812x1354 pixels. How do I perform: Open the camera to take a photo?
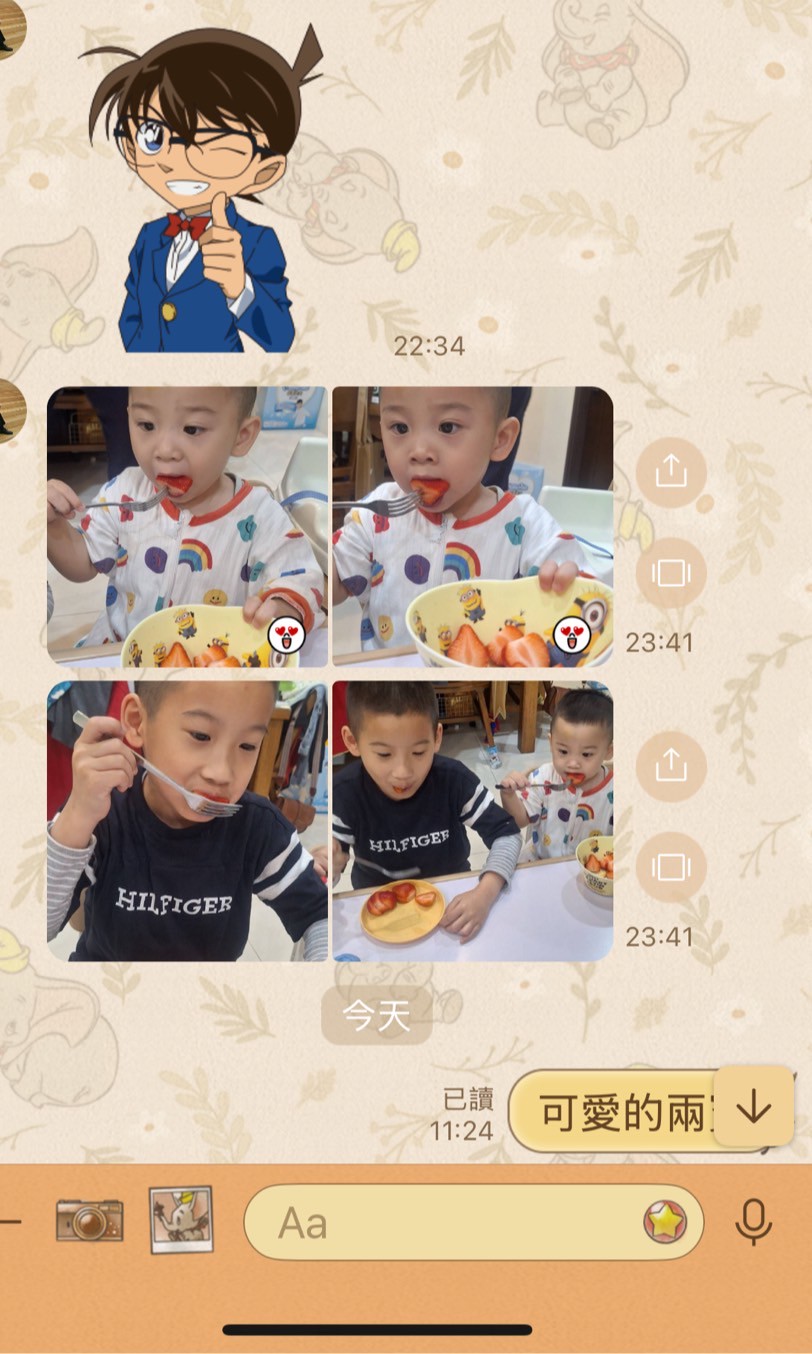tap(89, 1221)
